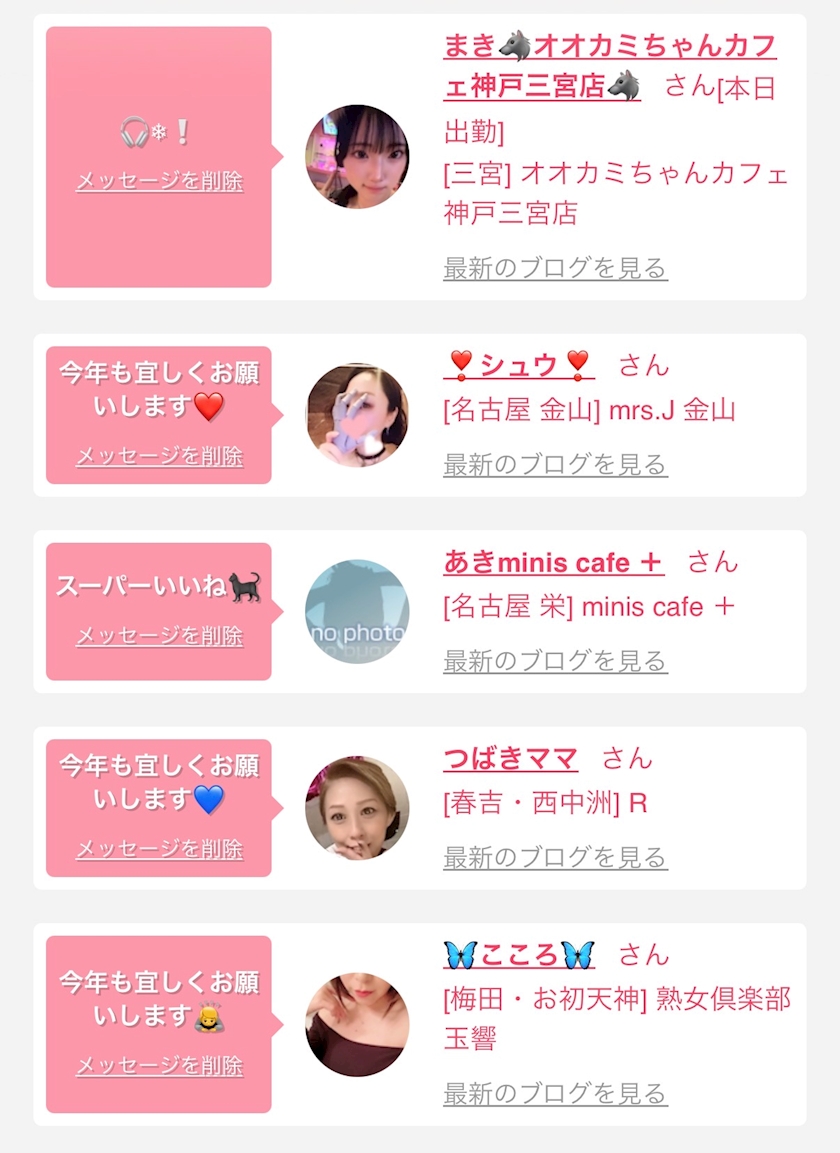Open まき オオカミちゃんカフェ神戸三宮店 profile link
This screenshot has height=1153, width=840.
click(x=609, y=48)
